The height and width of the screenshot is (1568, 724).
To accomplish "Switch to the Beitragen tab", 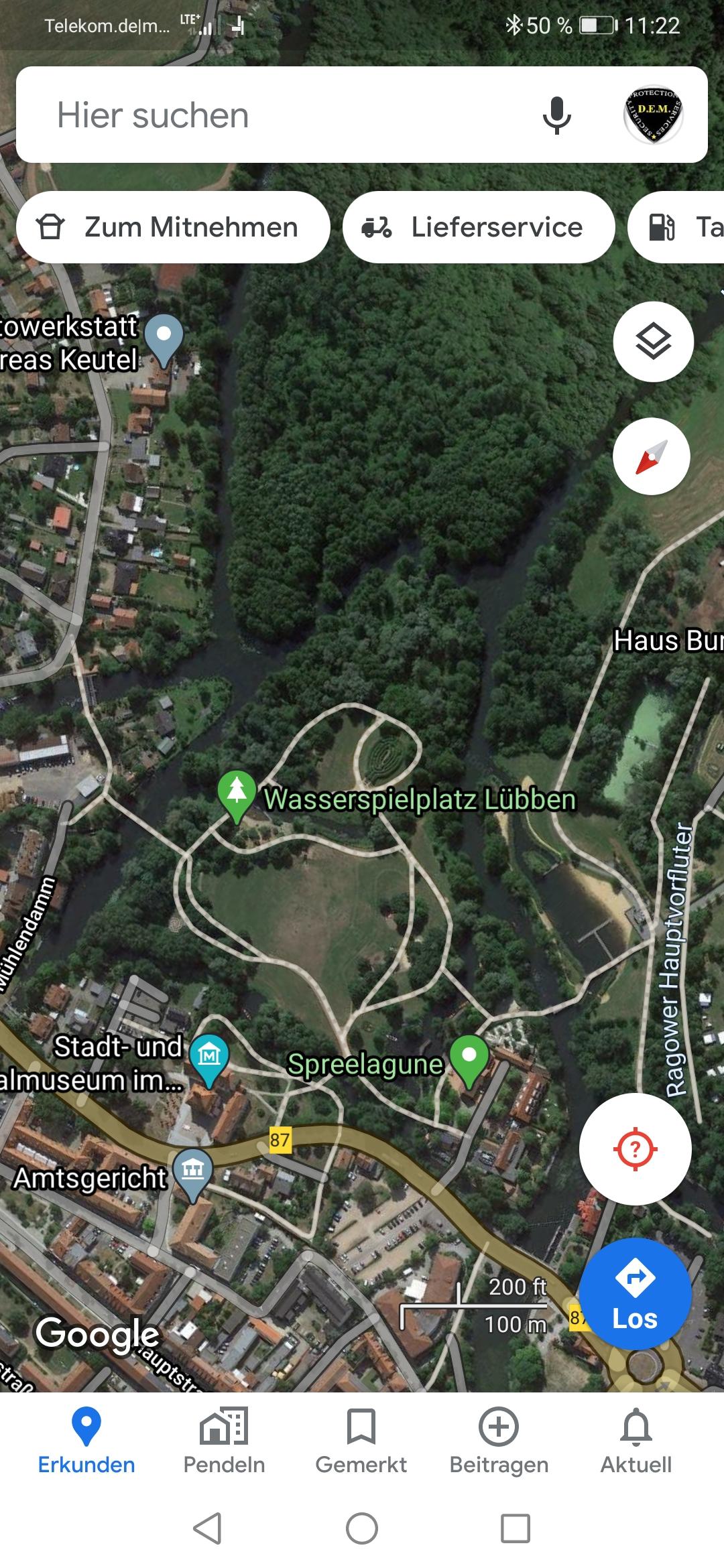I will point(499,1440).
